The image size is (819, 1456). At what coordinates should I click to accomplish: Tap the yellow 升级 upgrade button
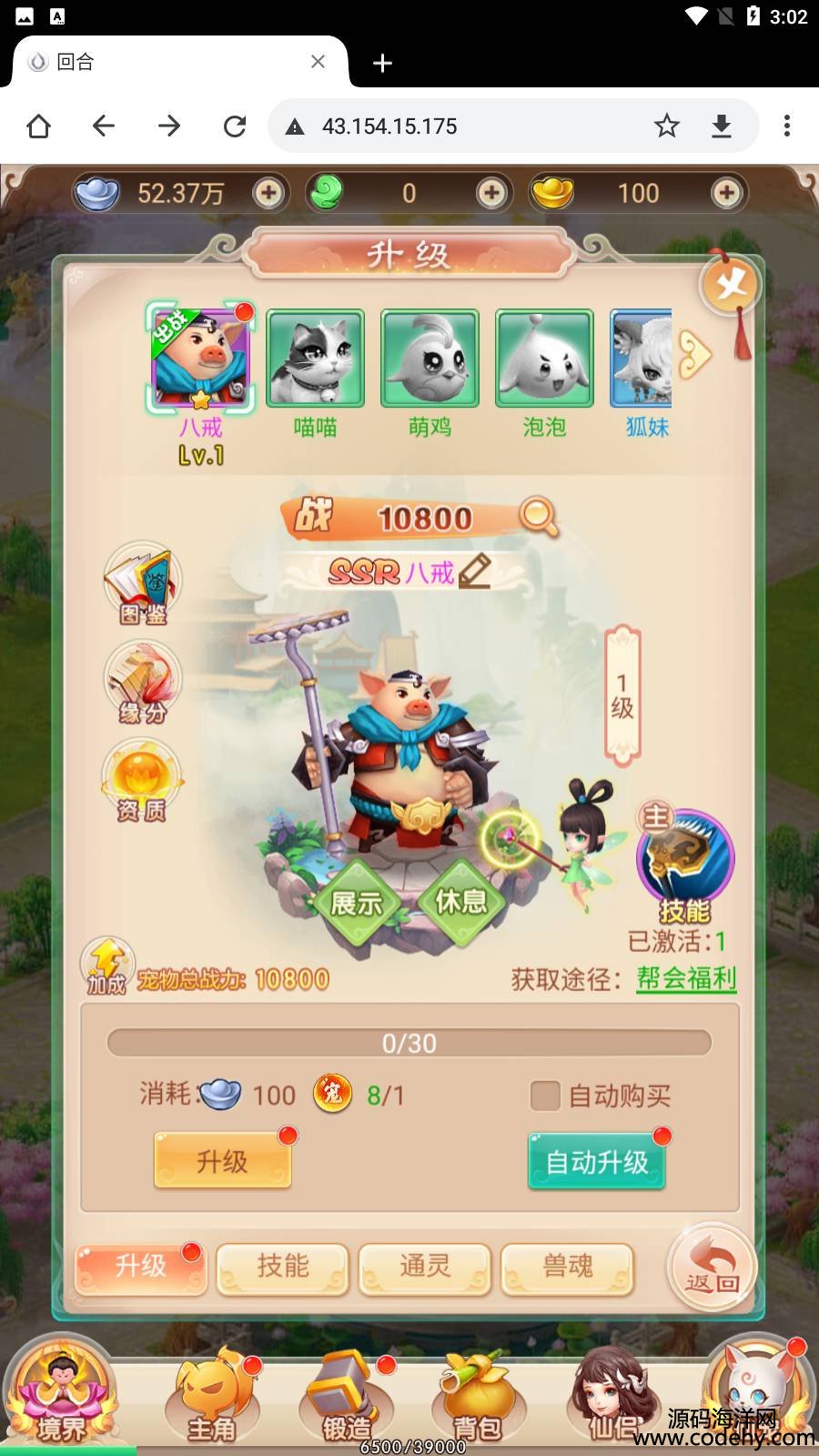223,1160
